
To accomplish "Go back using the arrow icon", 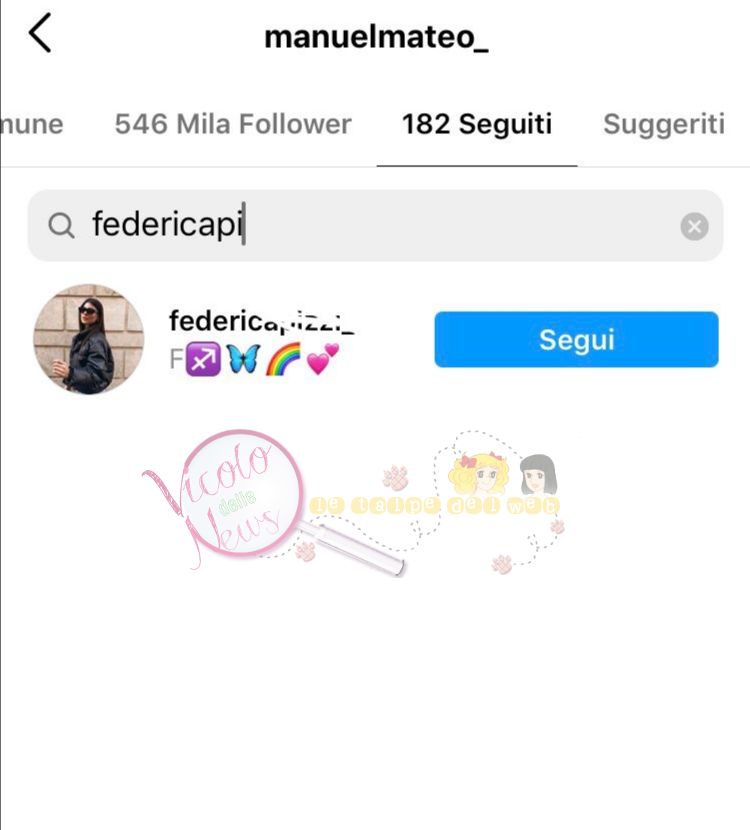I will point(39,34).
